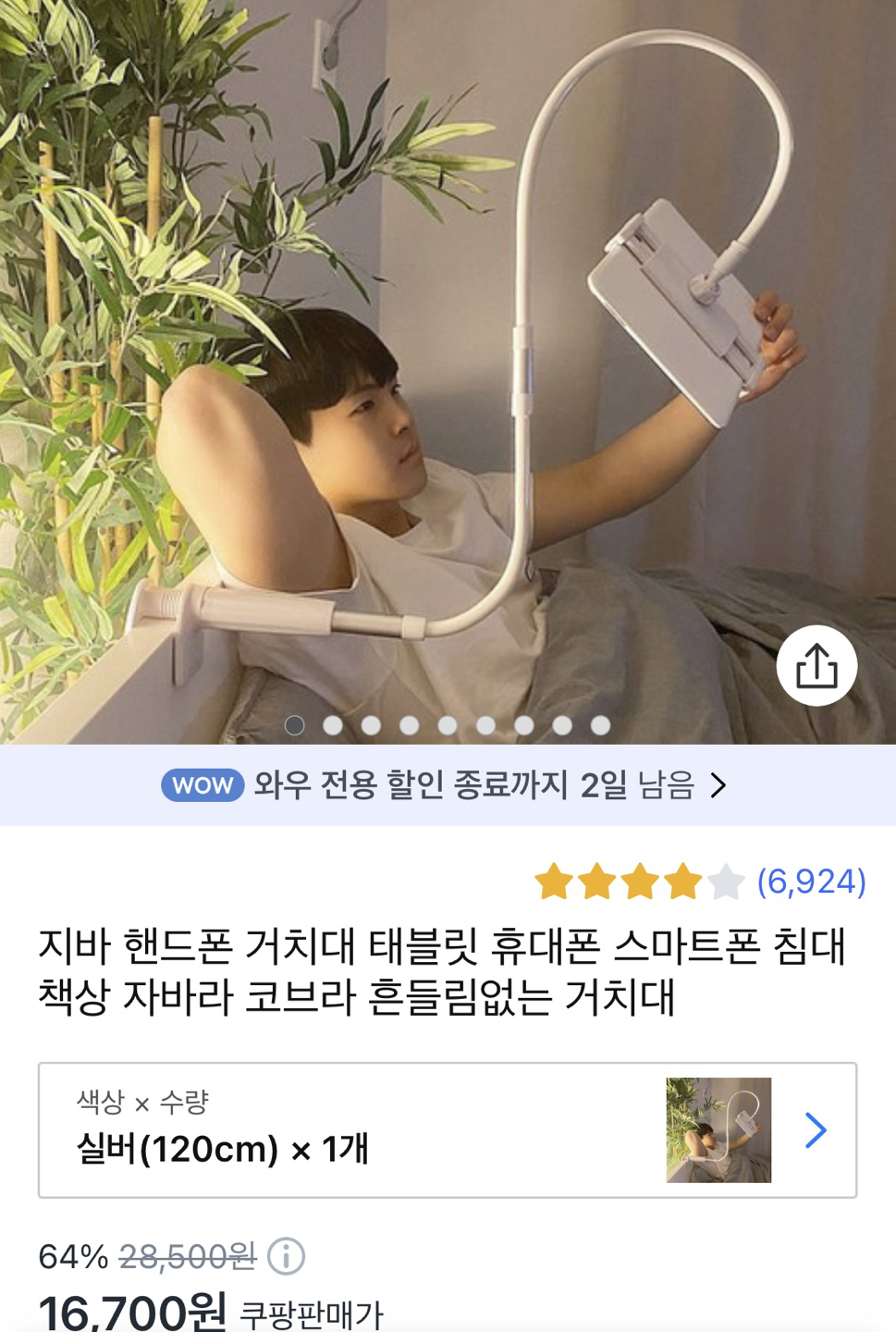This screenshot has height=1332, width=896.
Task: Open the color and quantity selector
Action: pyautogui.click(x=448, y=1129)
